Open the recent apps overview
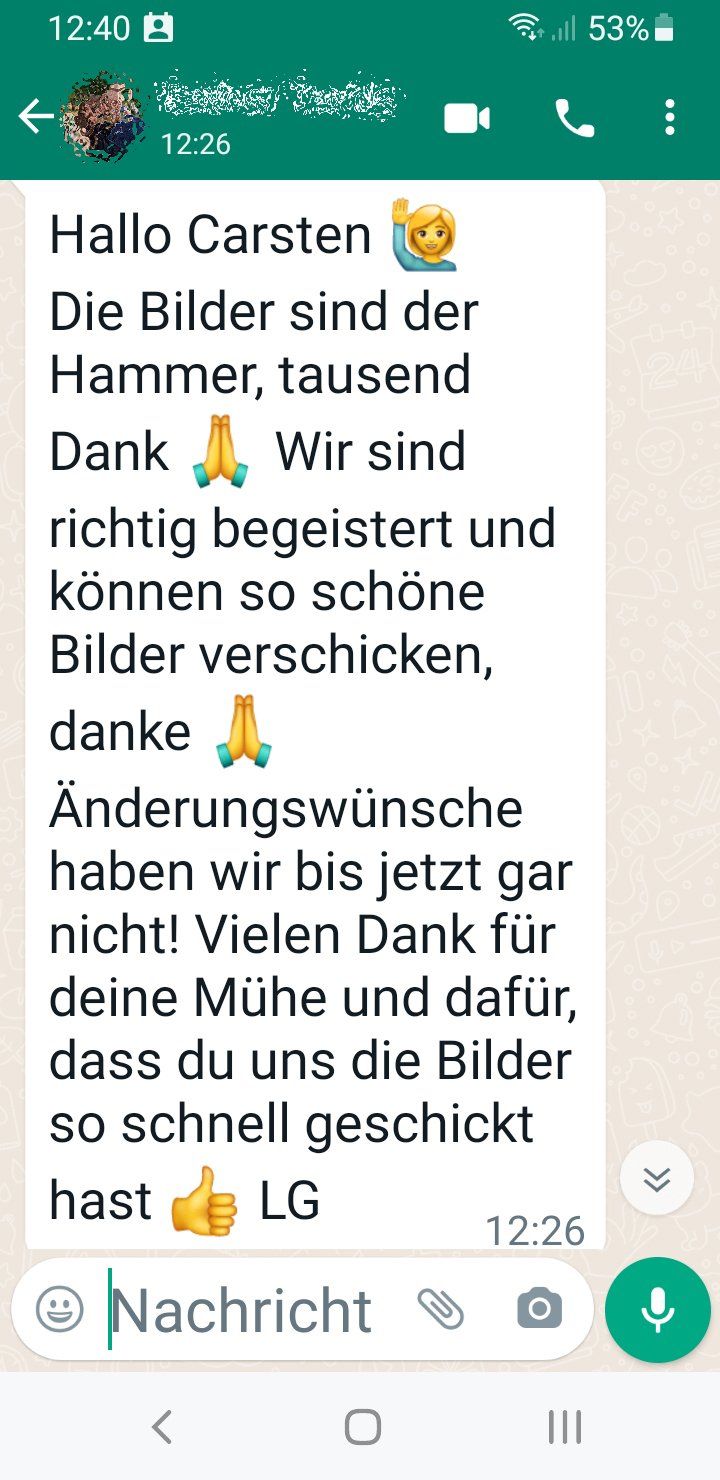This screenshot has width=720, height=1480. coord(564,1426)
